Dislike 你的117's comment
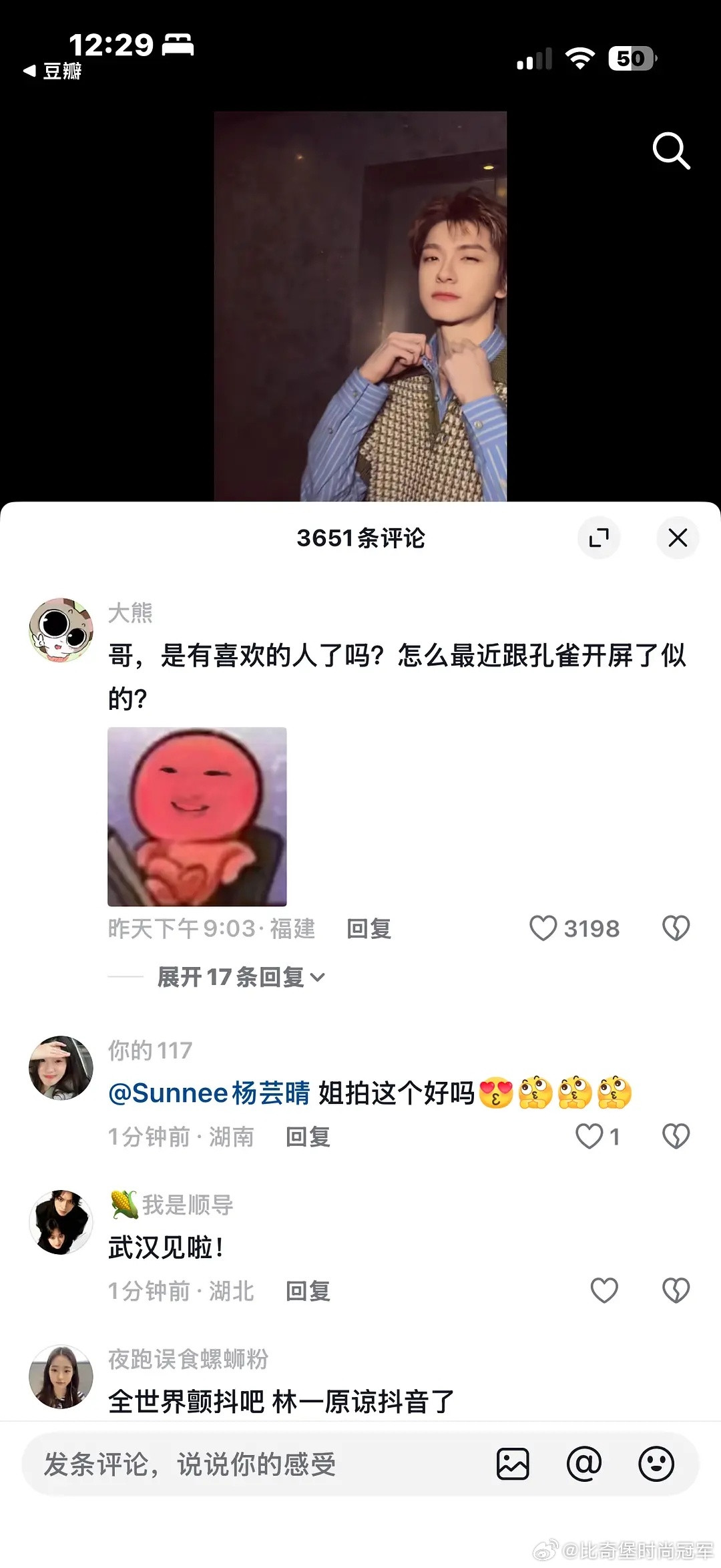 point(676,1137)
